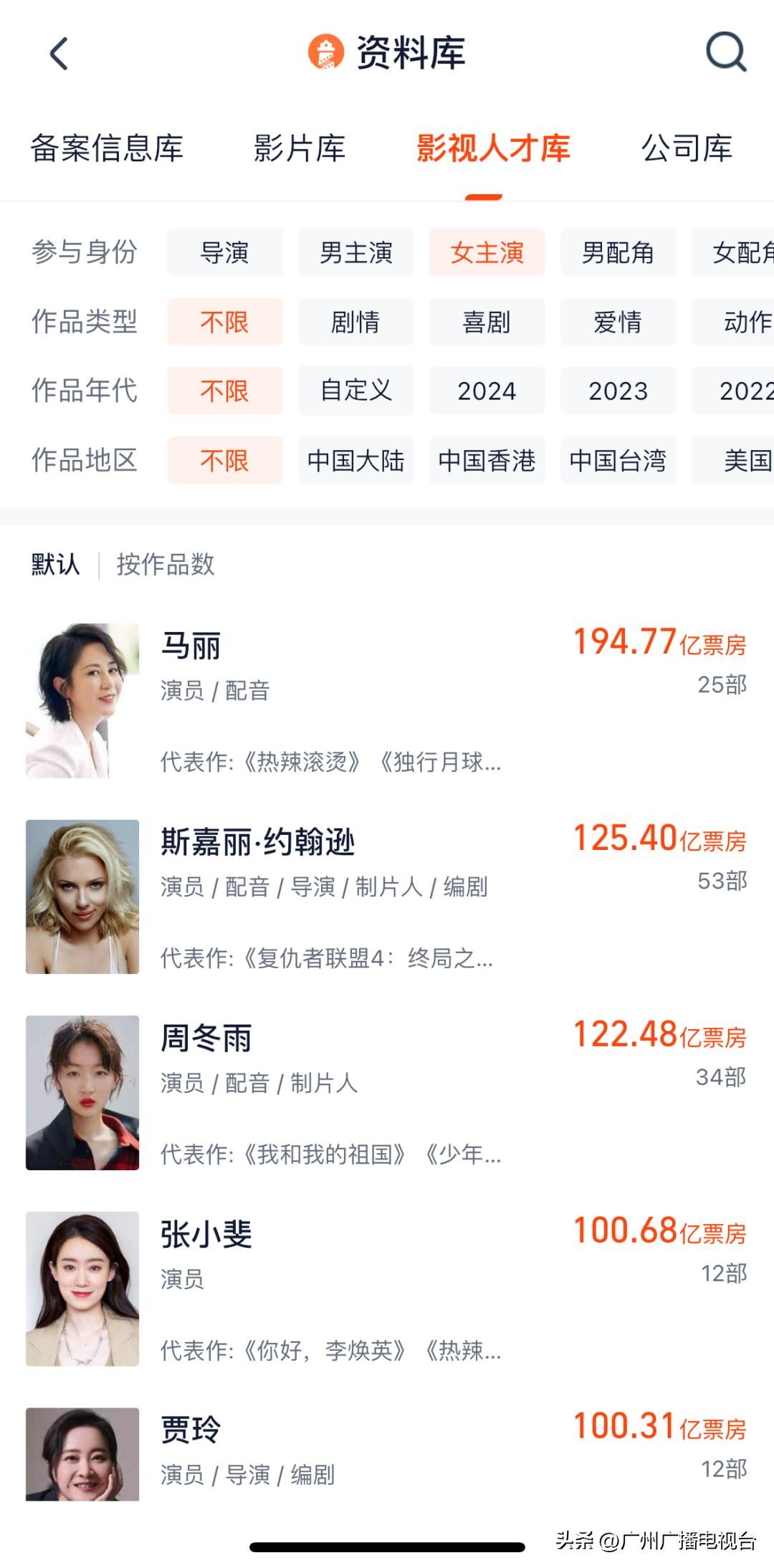Viewport: 774px width, 1568px height.
Task: Select the 男主演 role chip
Action: pyautogui.click(x=356, y=252)
